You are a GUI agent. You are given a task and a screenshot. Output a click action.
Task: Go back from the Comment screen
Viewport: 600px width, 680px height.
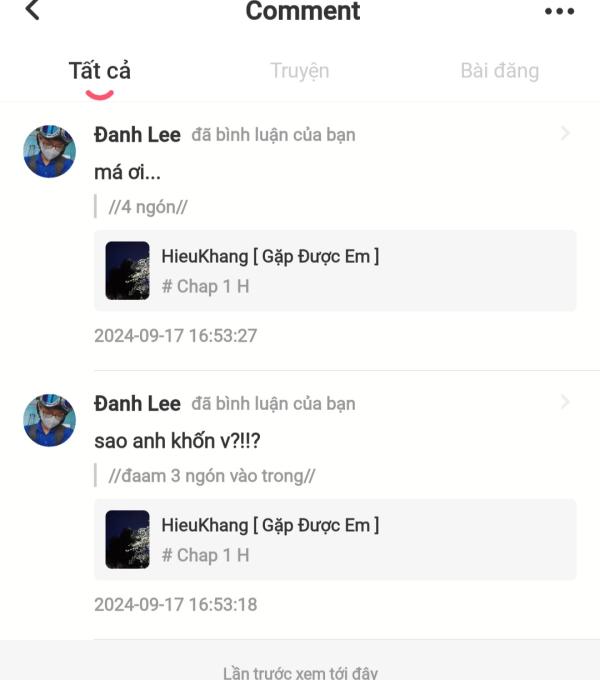click(x=32, y=11)
